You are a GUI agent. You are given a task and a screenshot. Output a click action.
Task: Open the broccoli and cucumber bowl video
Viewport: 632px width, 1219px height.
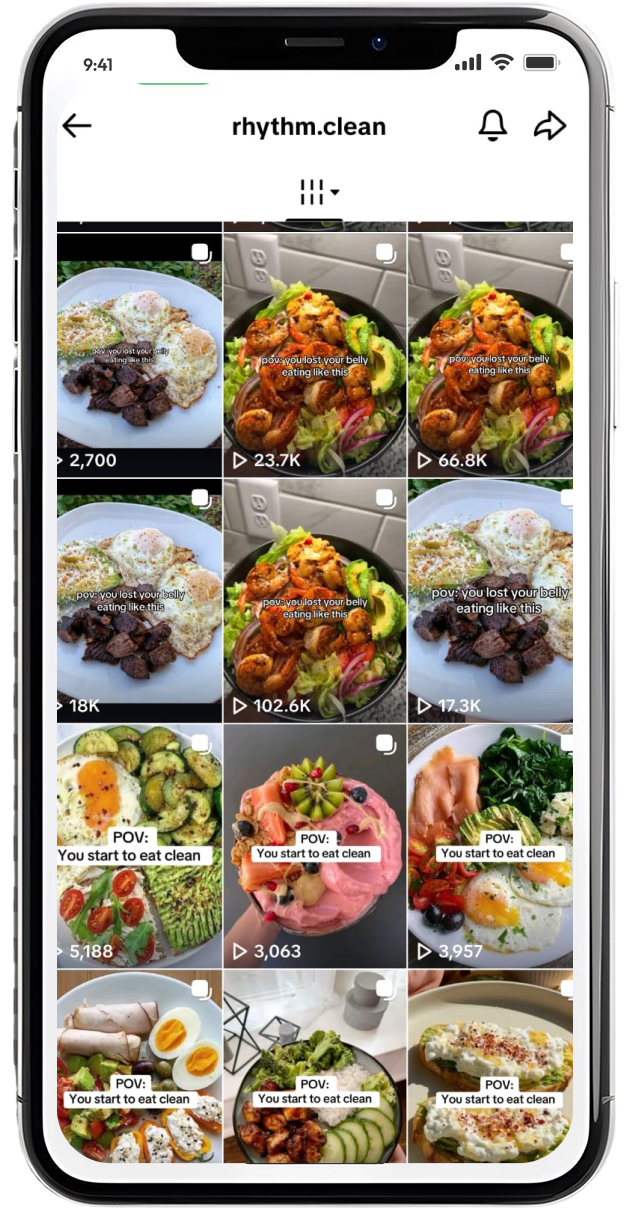(x=315, y=1066)
